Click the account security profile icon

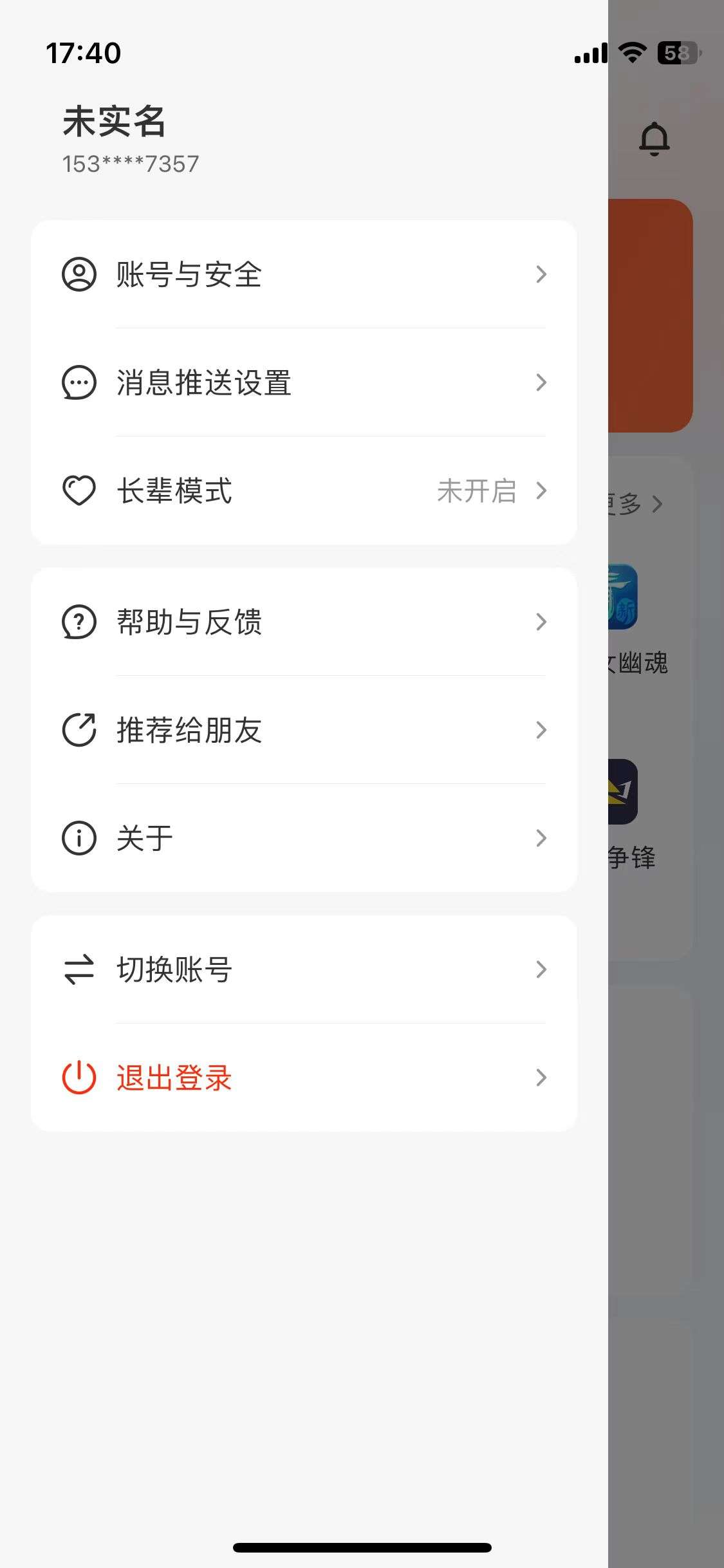[79, 274]
